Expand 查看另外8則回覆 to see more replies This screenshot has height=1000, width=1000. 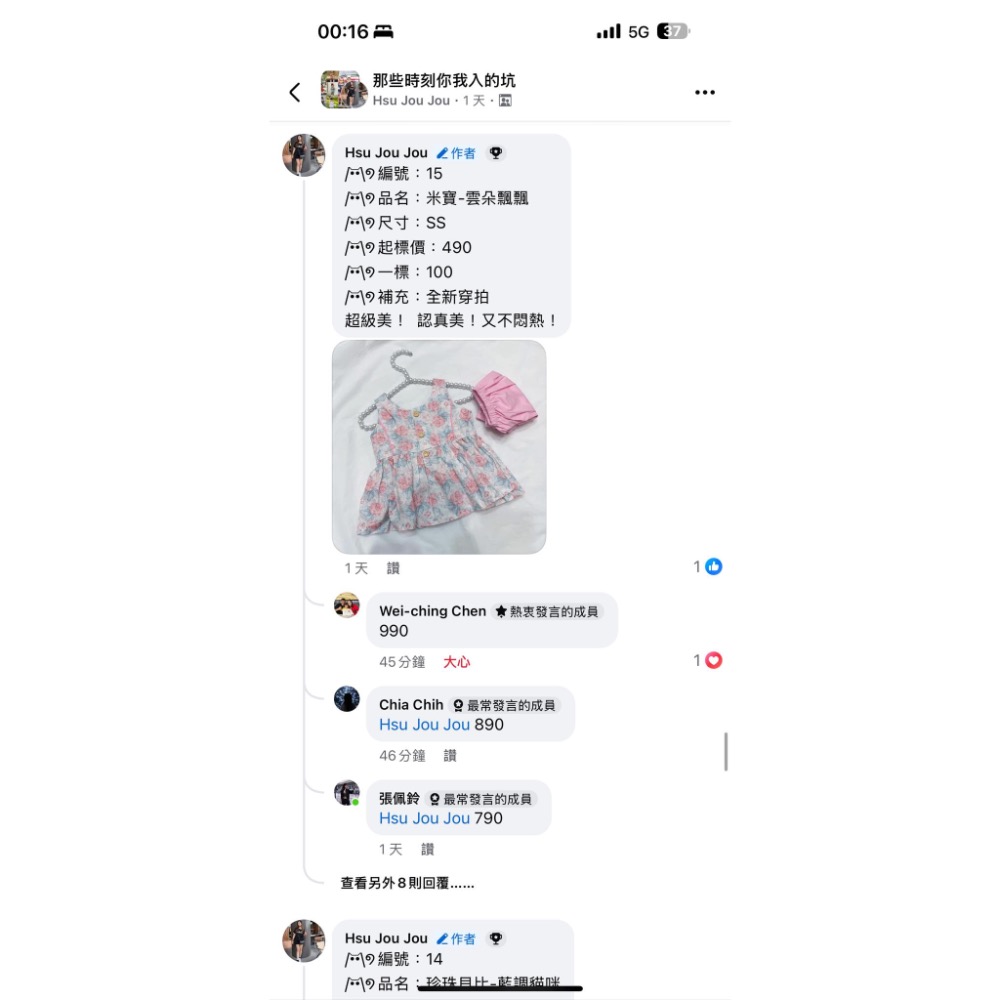[x=407, y=884]
